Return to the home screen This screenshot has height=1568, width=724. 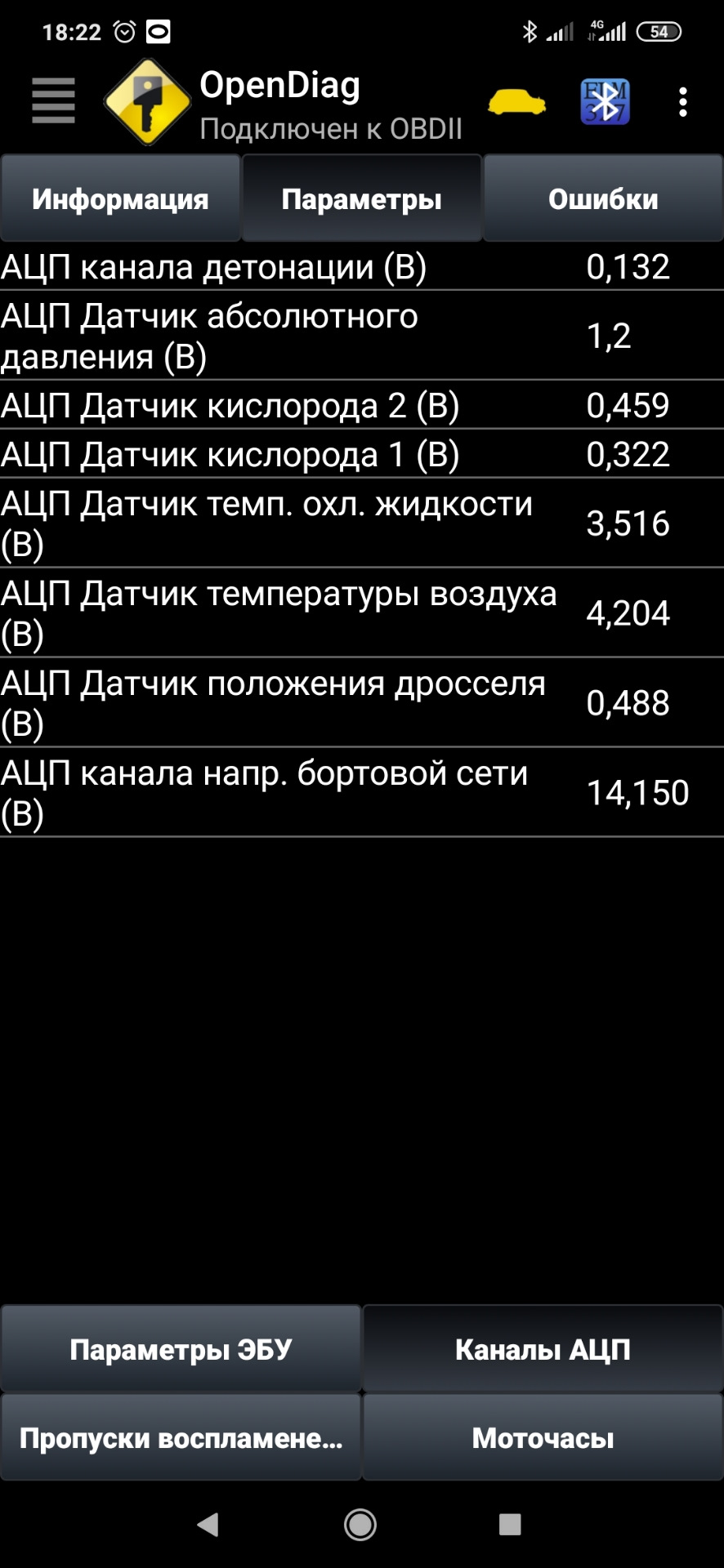(360, 1524)
